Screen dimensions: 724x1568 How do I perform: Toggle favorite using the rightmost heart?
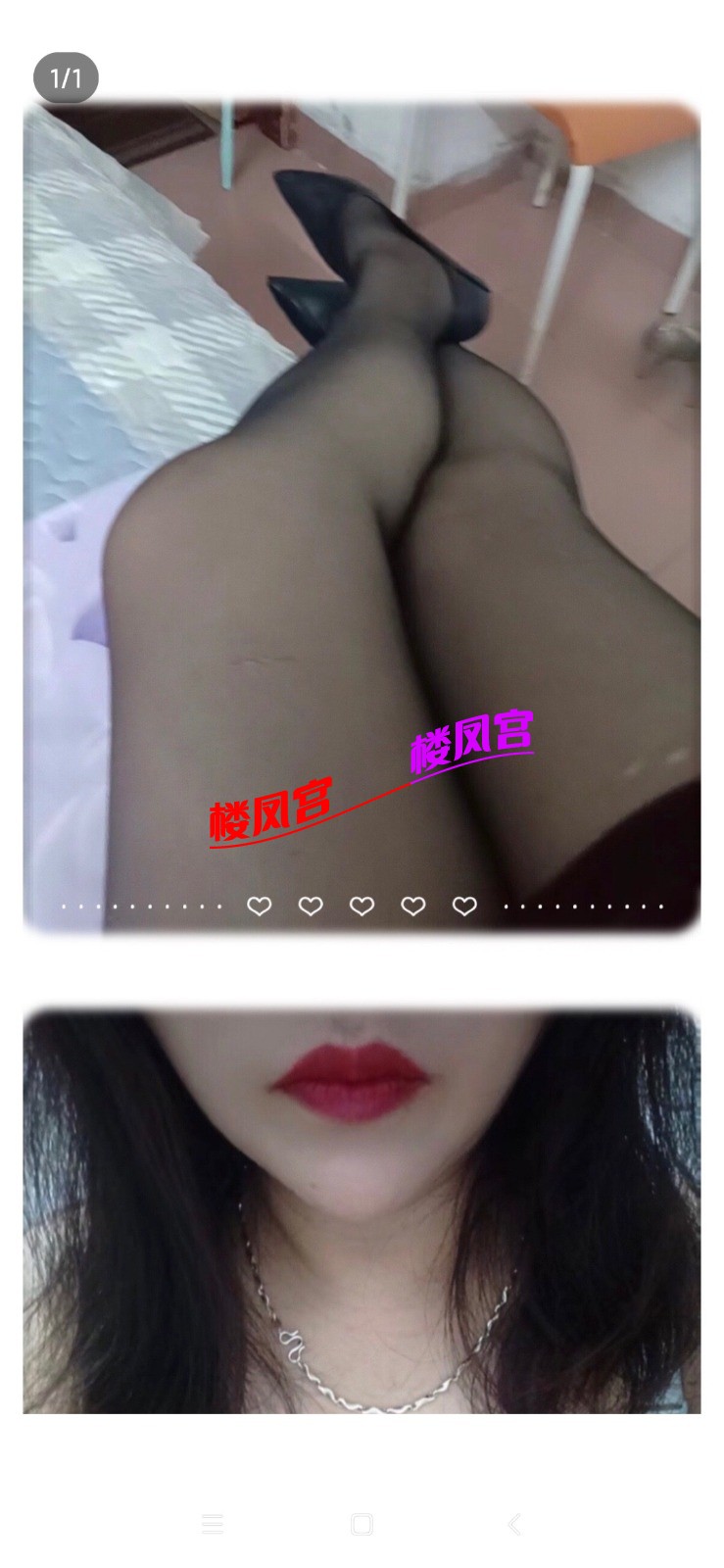pos(463,906)
